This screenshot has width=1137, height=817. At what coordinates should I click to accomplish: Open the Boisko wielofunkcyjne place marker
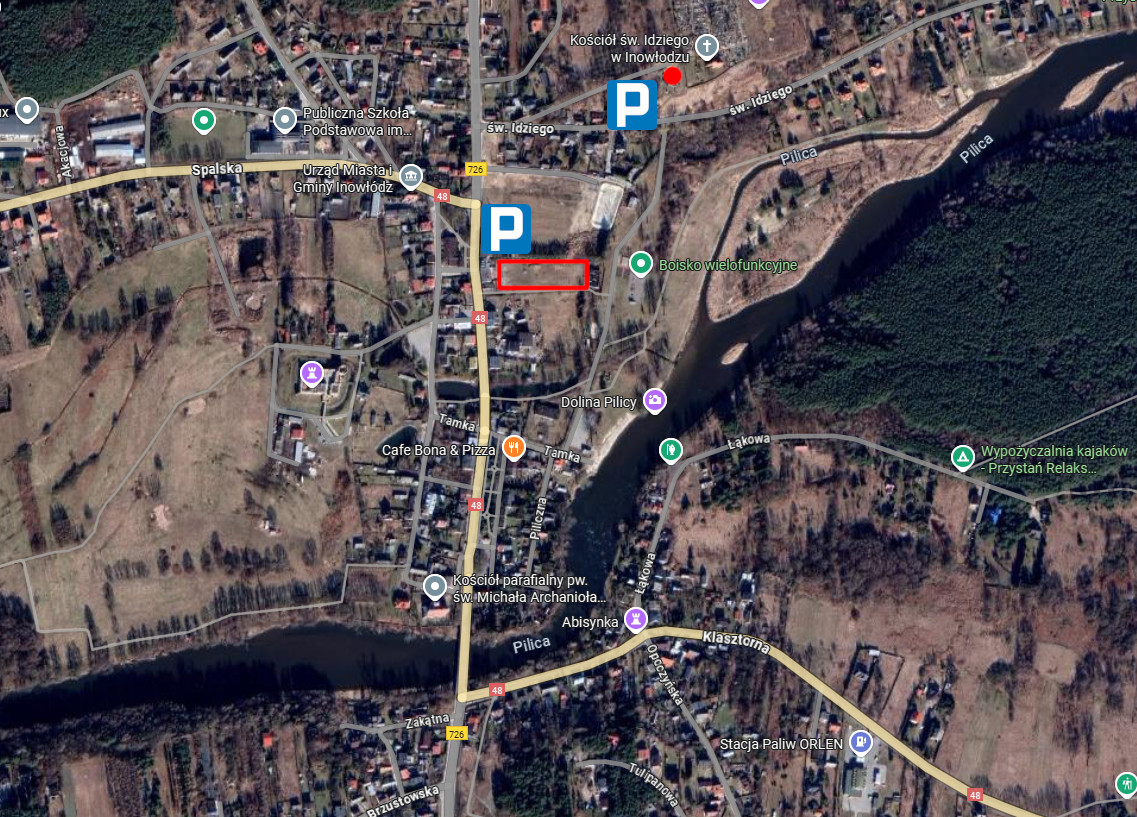(x=640, y=264)
